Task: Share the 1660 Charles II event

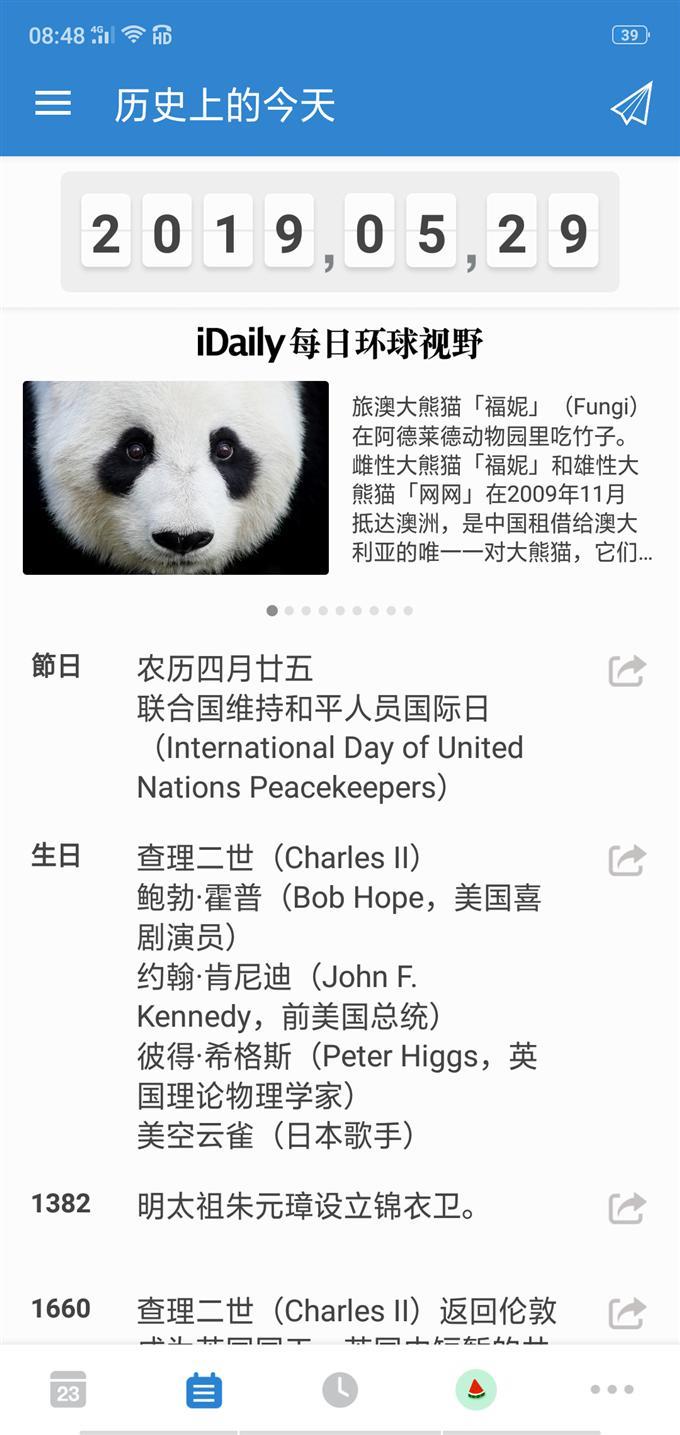Action: (x=627, y=1312)
